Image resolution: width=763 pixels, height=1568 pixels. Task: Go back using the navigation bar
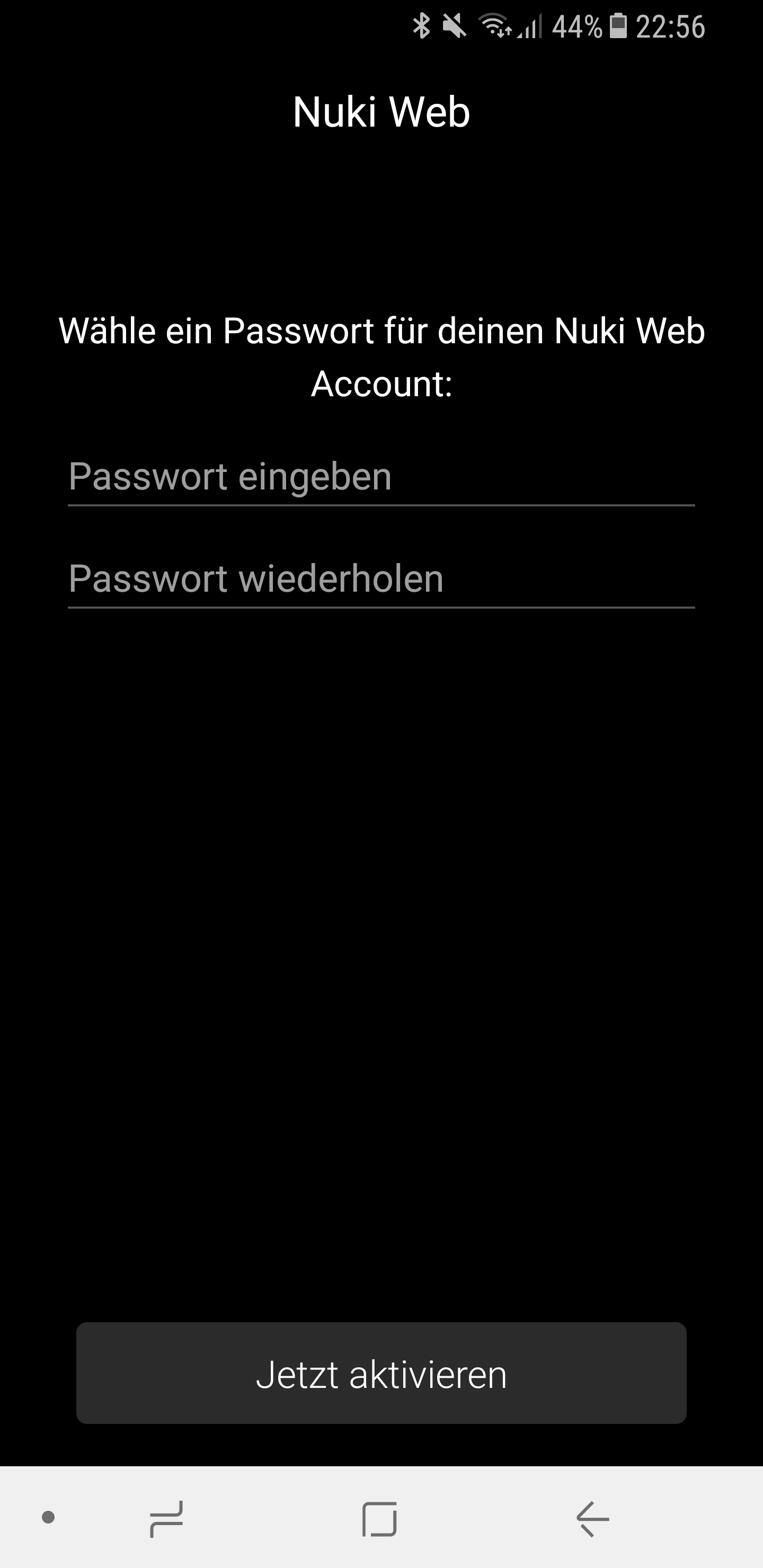[592, 1518]
